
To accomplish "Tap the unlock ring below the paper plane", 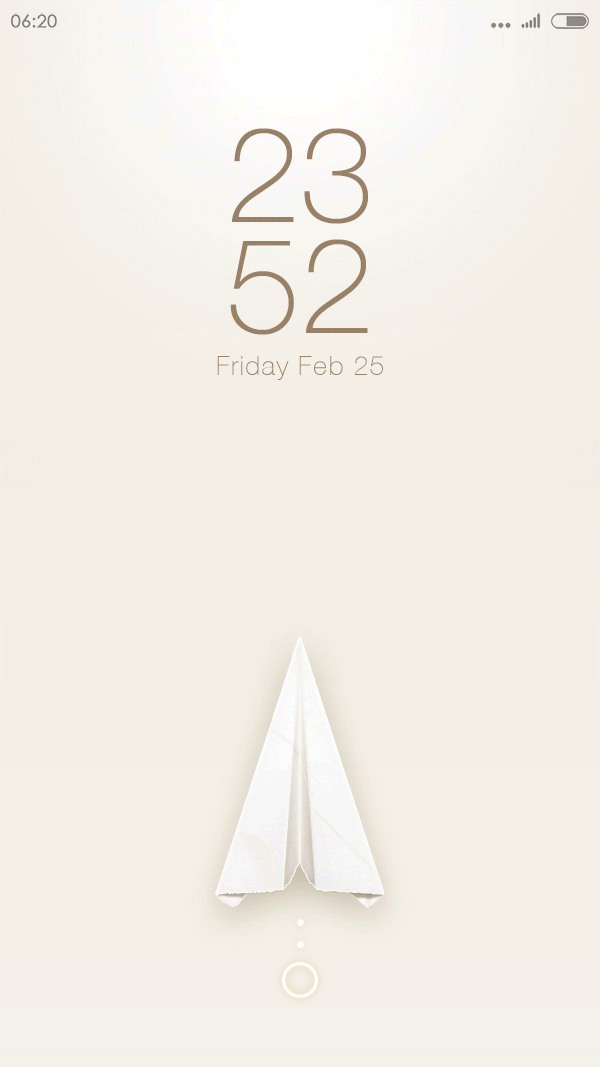I will [300, 980].
